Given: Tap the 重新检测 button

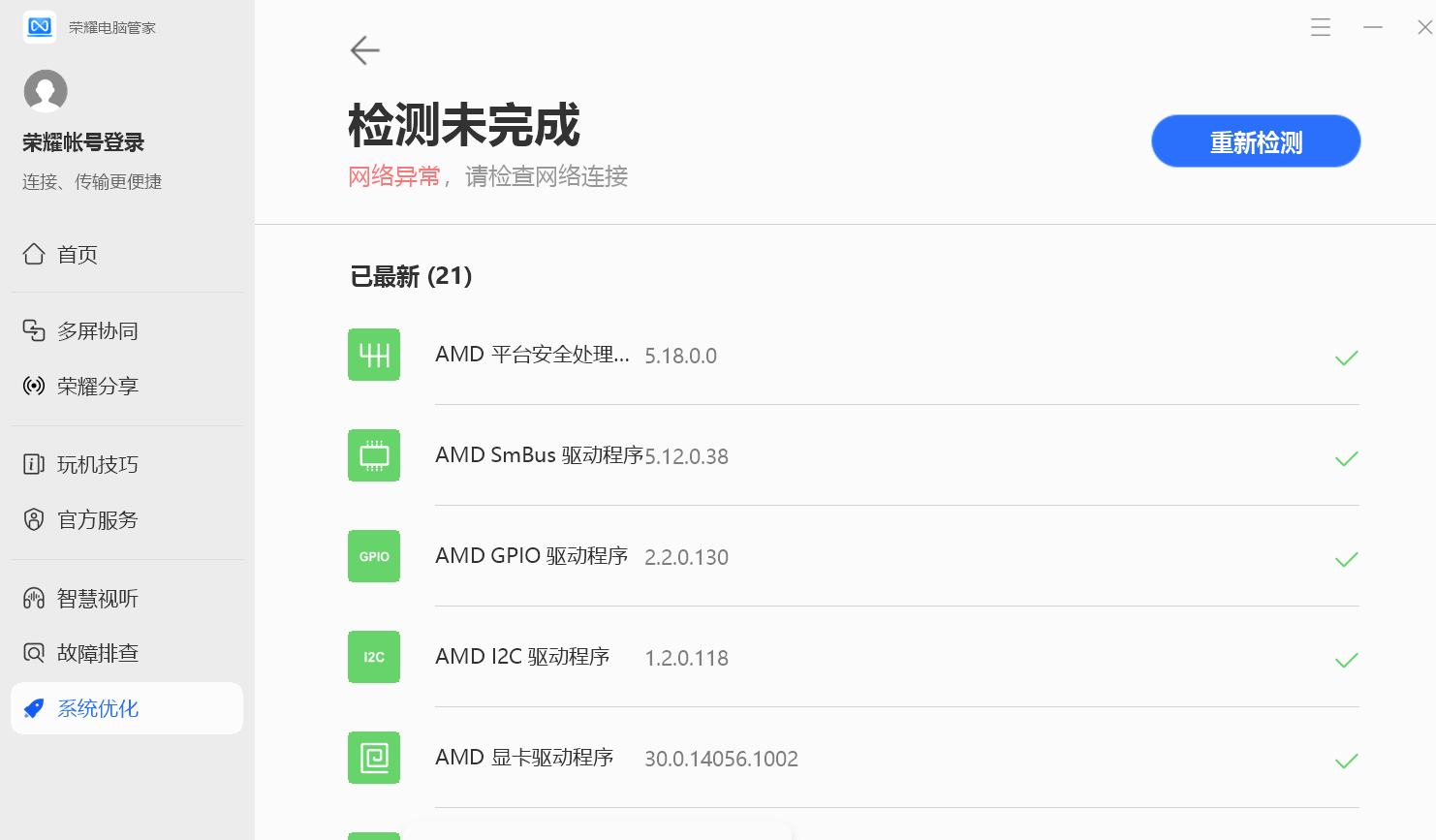Looking at the screenshot, I should click(x=1255, y=141).
